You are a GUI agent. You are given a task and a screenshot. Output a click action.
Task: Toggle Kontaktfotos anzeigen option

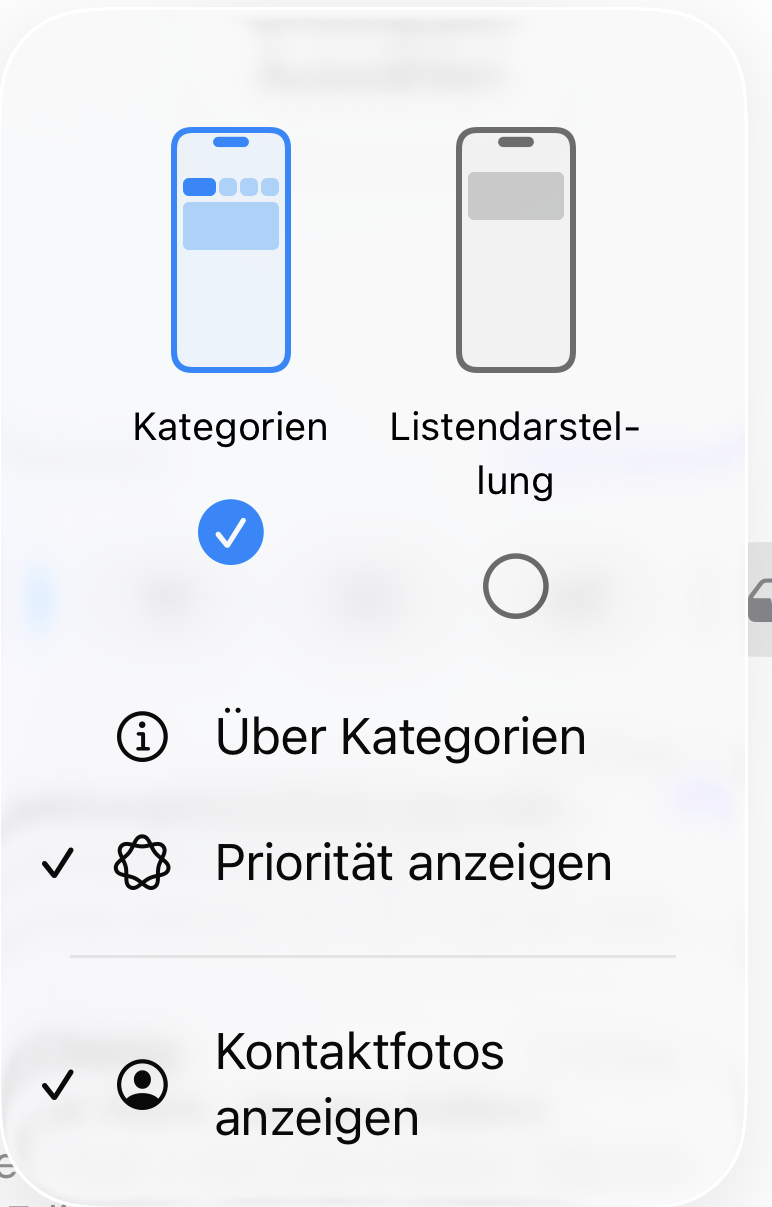[x=360, y=1084]
